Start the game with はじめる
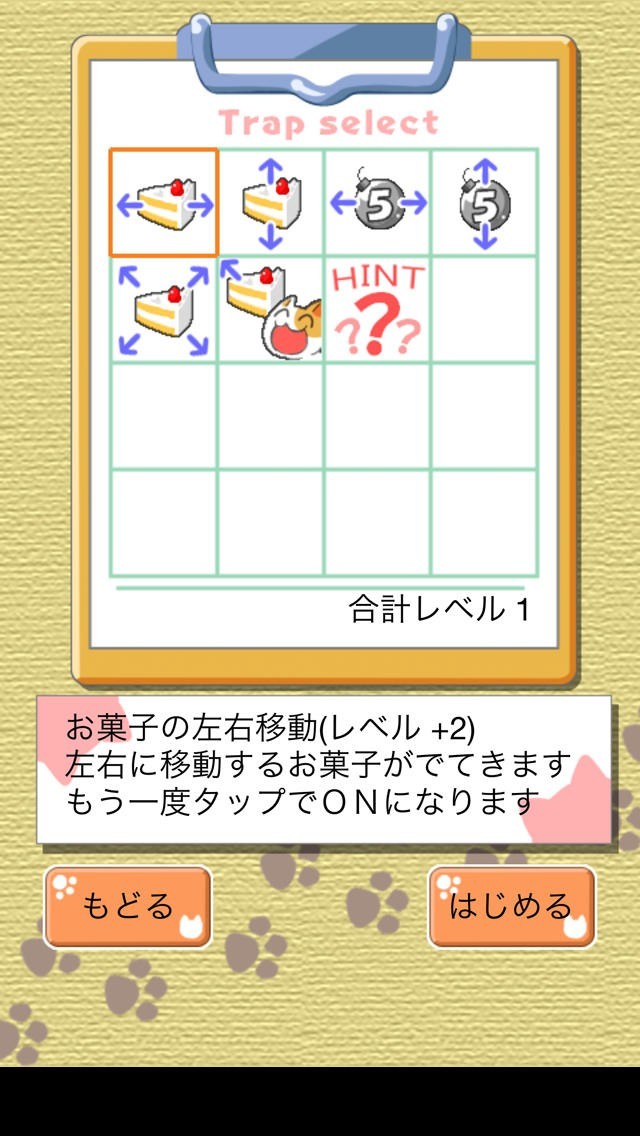This screenshot has height=1136, width=640. click(x=511, y=906)
